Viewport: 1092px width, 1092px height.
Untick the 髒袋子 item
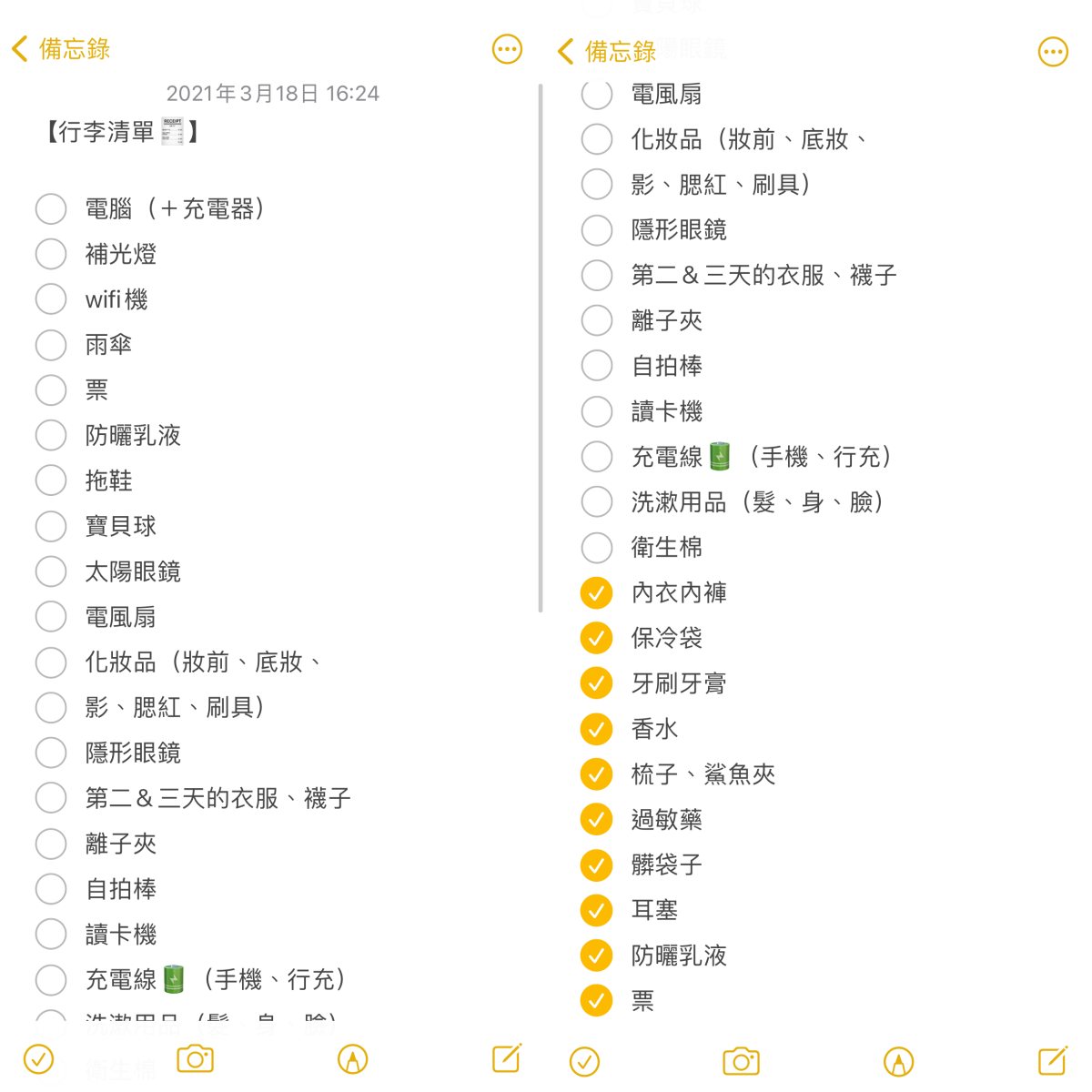(596, 864)
